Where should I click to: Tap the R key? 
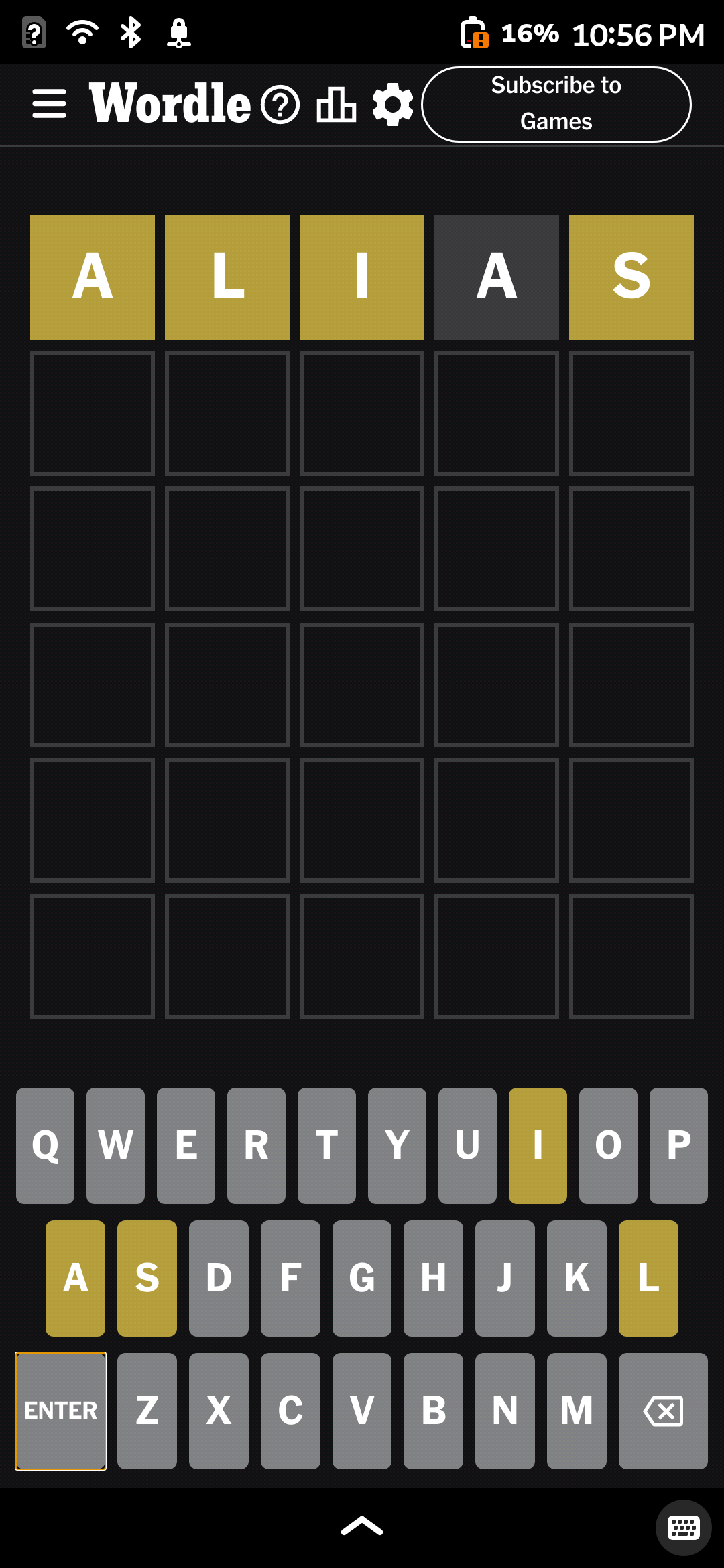256,1145
